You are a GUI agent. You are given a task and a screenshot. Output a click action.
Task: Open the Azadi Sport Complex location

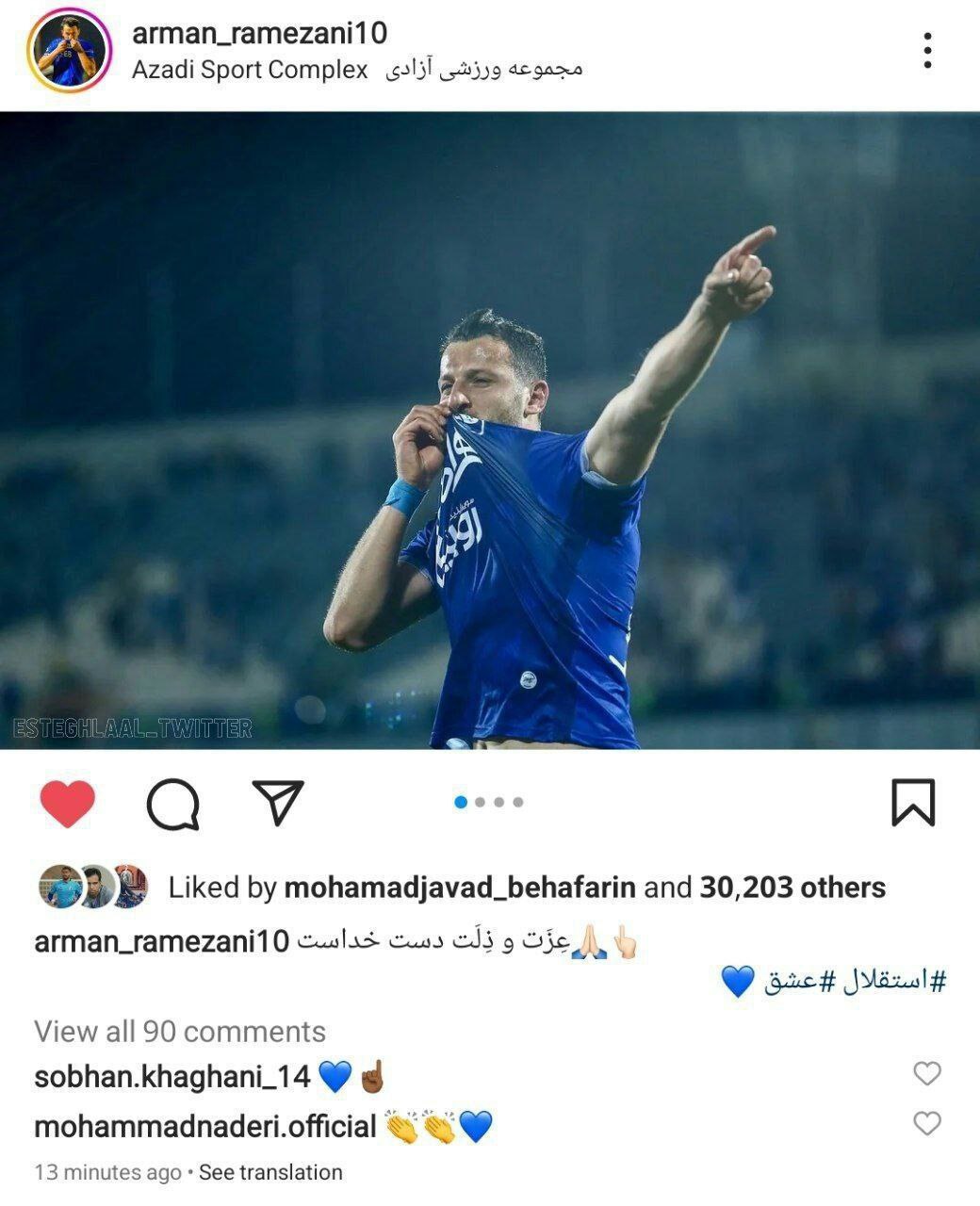pos(250,70)
